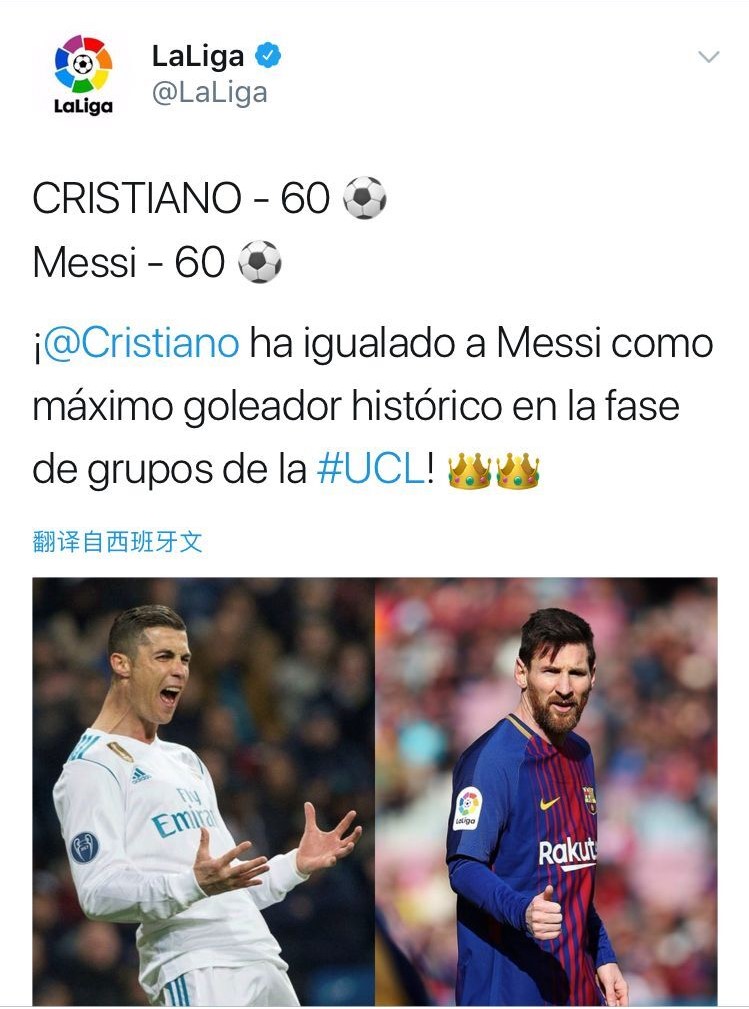Expand tweet options chevron
Screen dimensions: 749x1009
click(708, 57)
